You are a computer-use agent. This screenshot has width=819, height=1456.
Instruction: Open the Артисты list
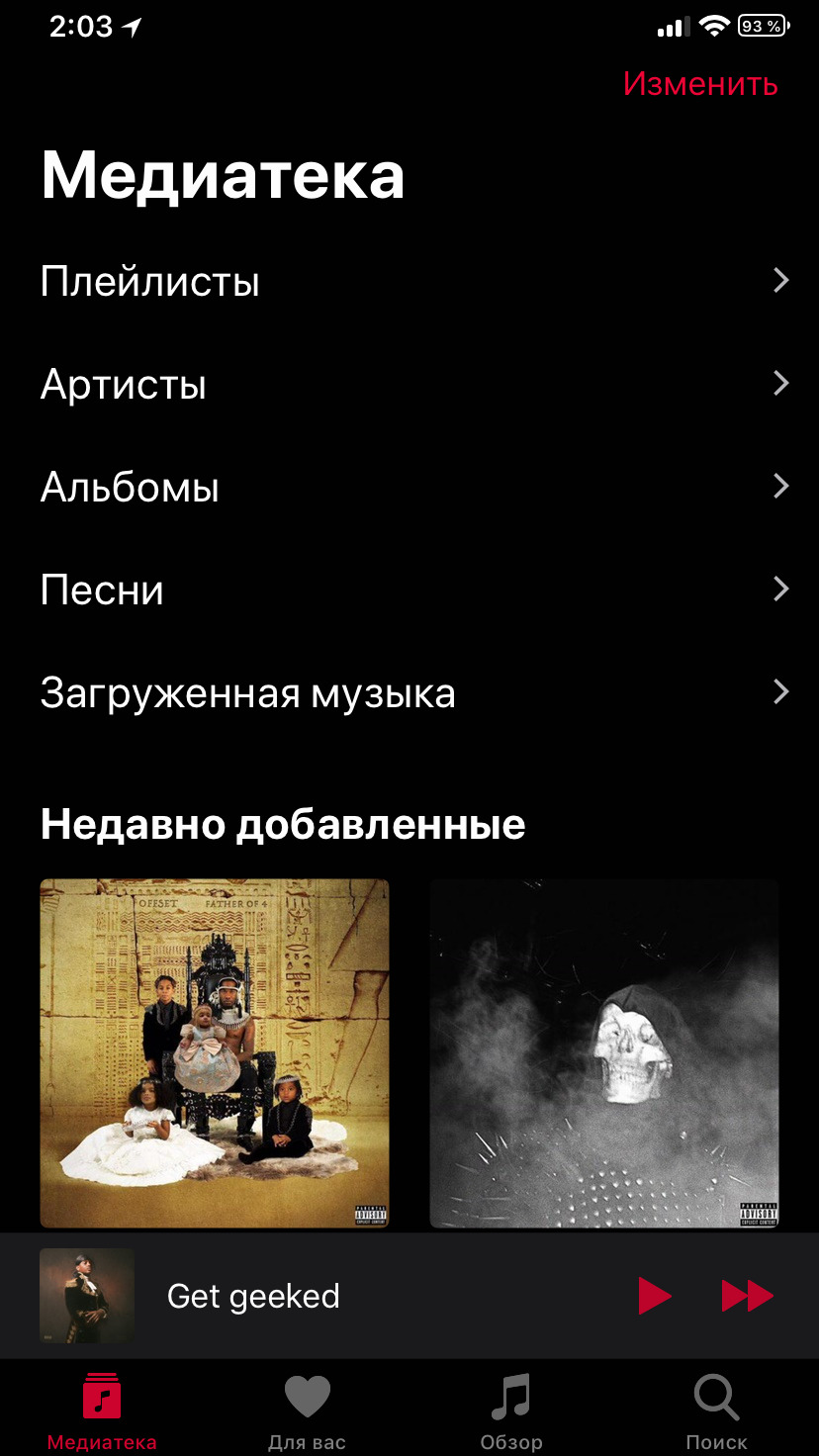click(409, 384)
